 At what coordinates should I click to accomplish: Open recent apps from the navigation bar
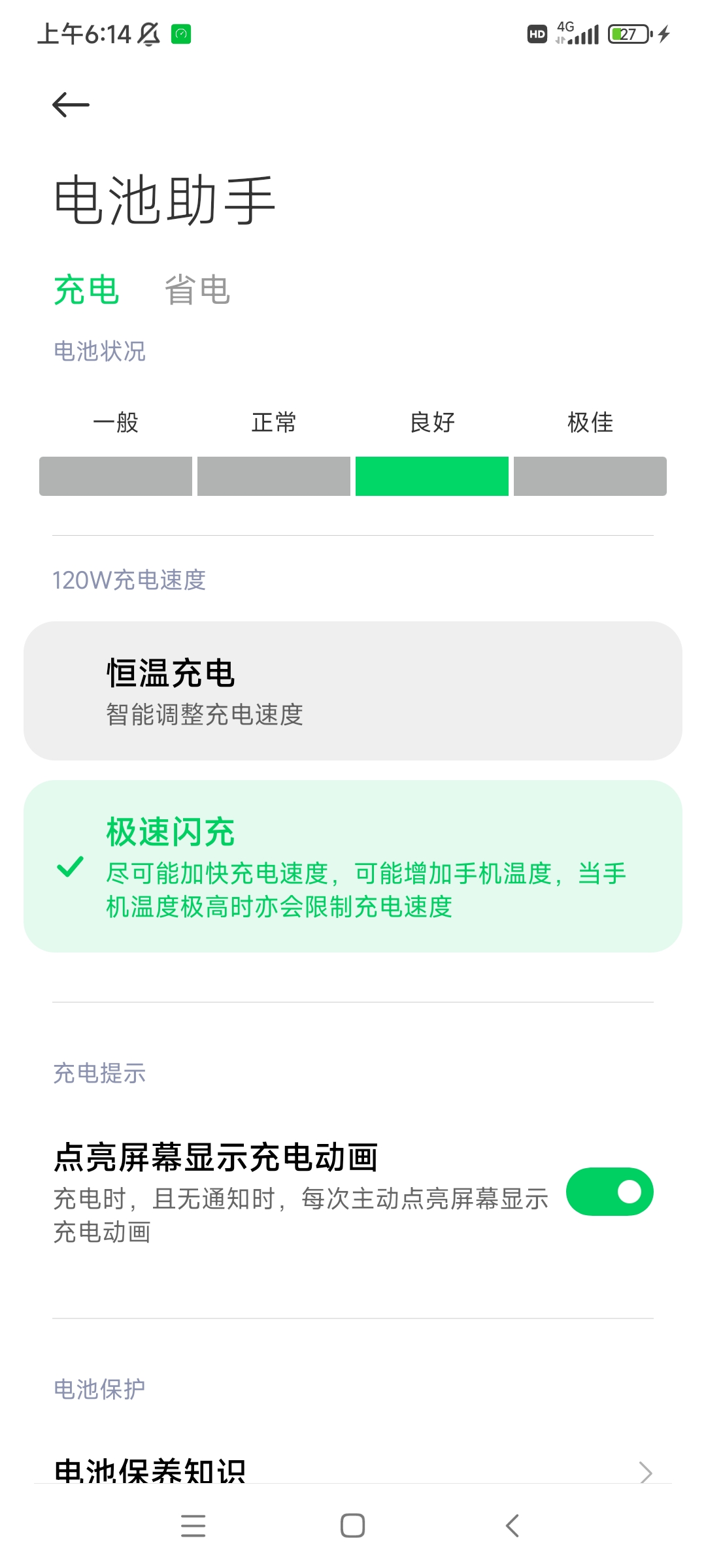click(193, 1526)
